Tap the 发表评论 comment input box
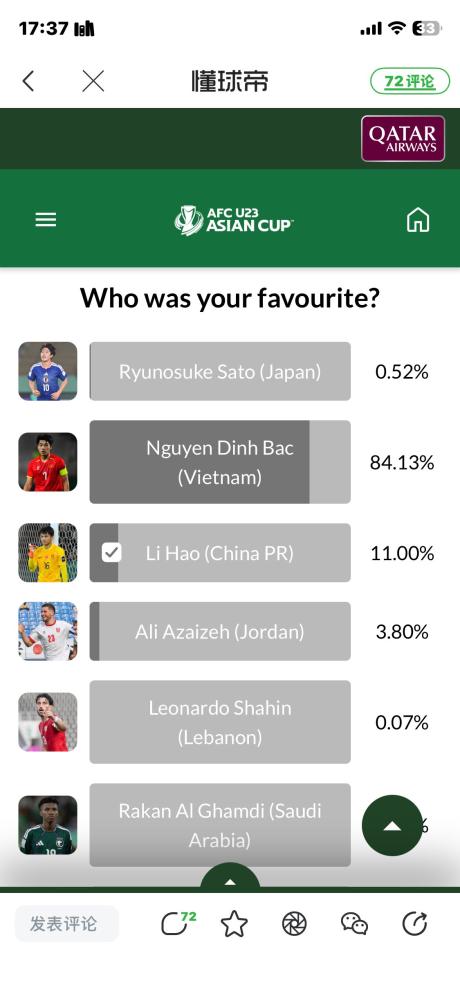This screenshot has width=460, height=996. click(x=67, y=924)
